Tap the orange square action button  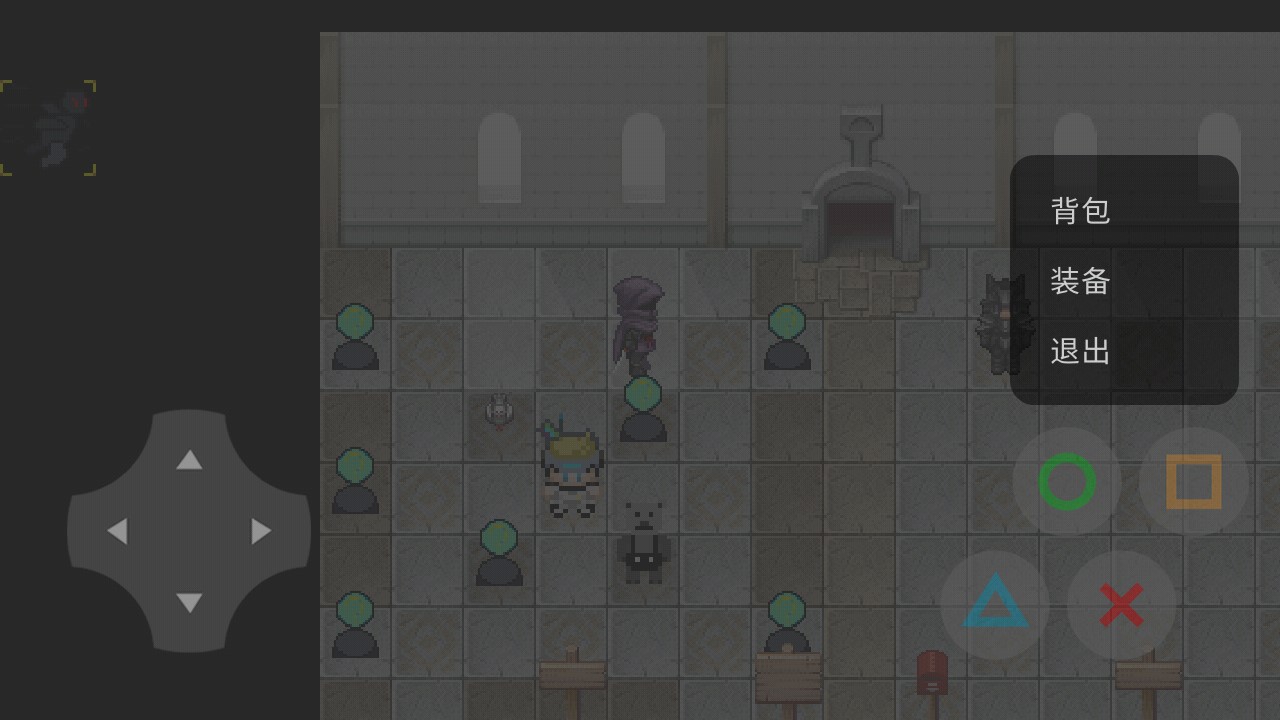tap(1193, 482)
